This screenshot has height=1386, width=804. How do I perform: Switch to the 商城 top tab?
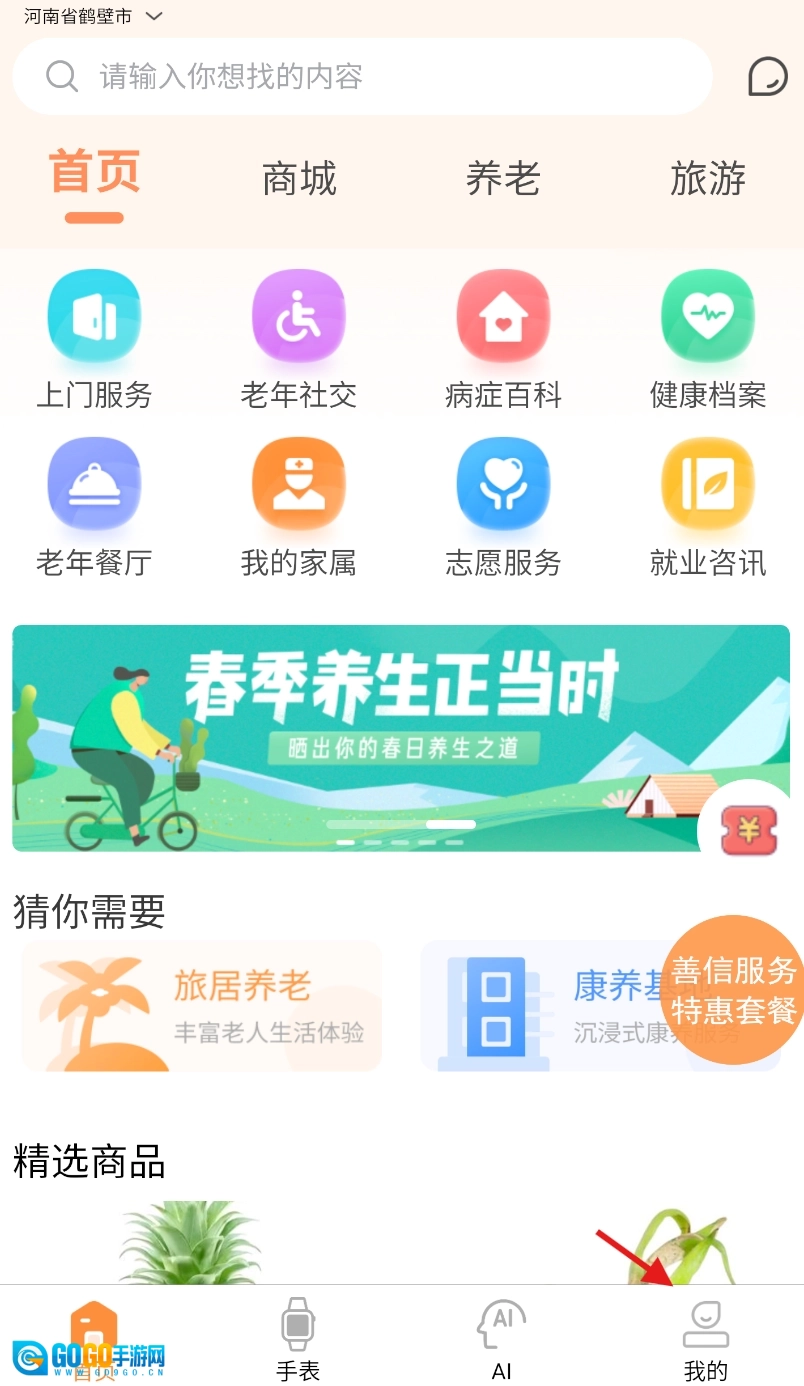[x=299, y=180]
